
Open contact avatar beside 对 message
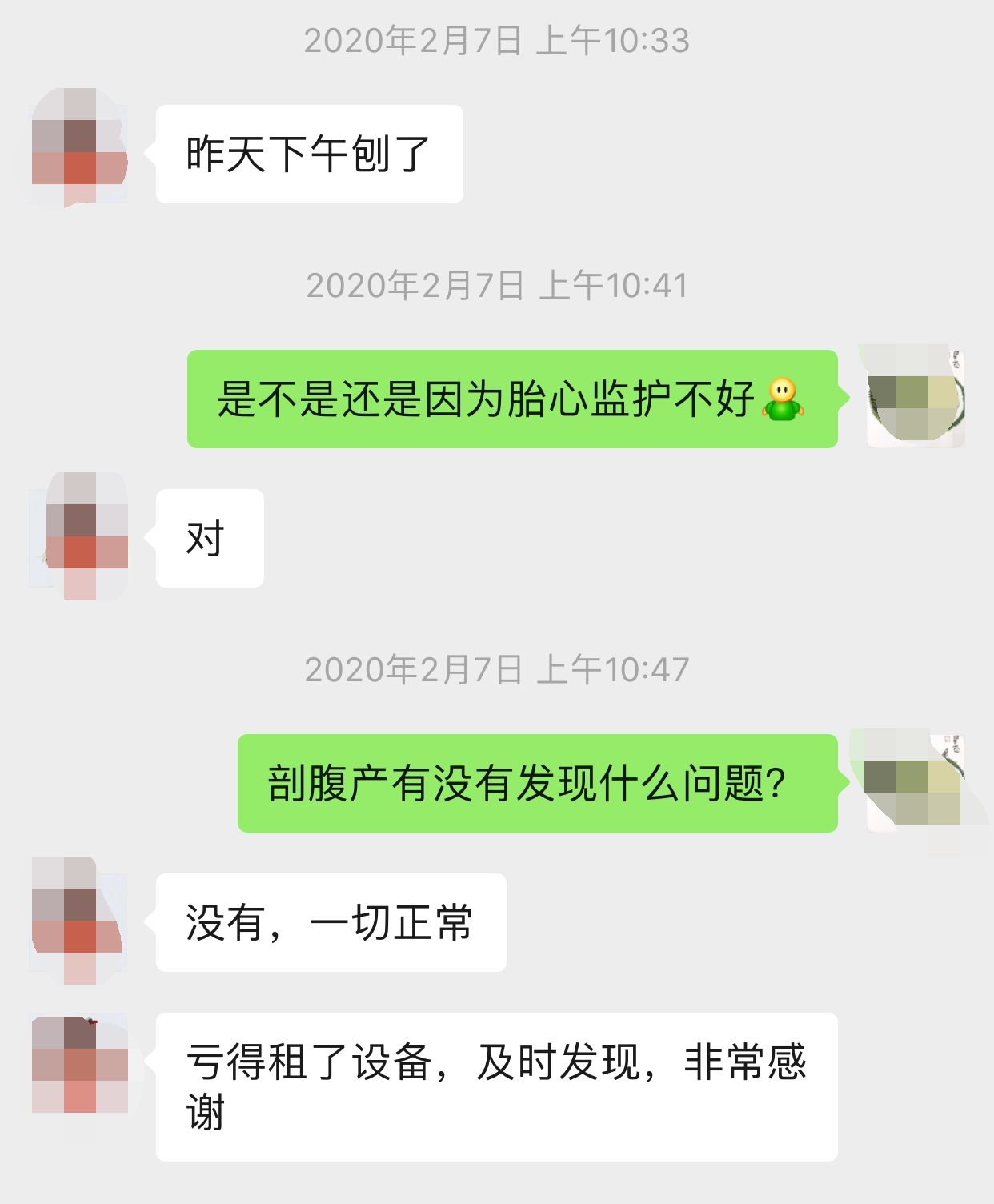[78, 537]
